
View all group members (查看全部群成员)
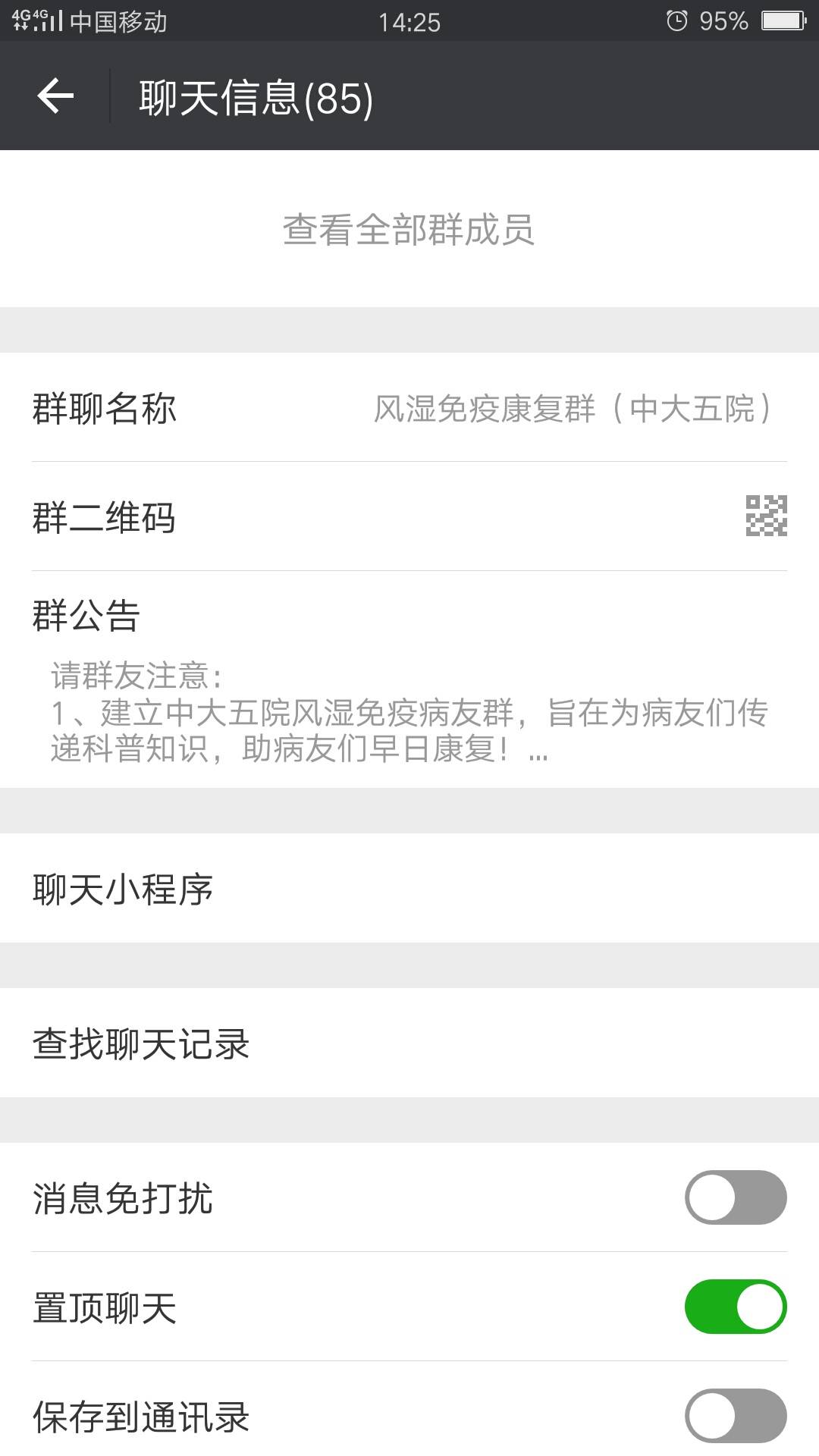tap(409, 229)
